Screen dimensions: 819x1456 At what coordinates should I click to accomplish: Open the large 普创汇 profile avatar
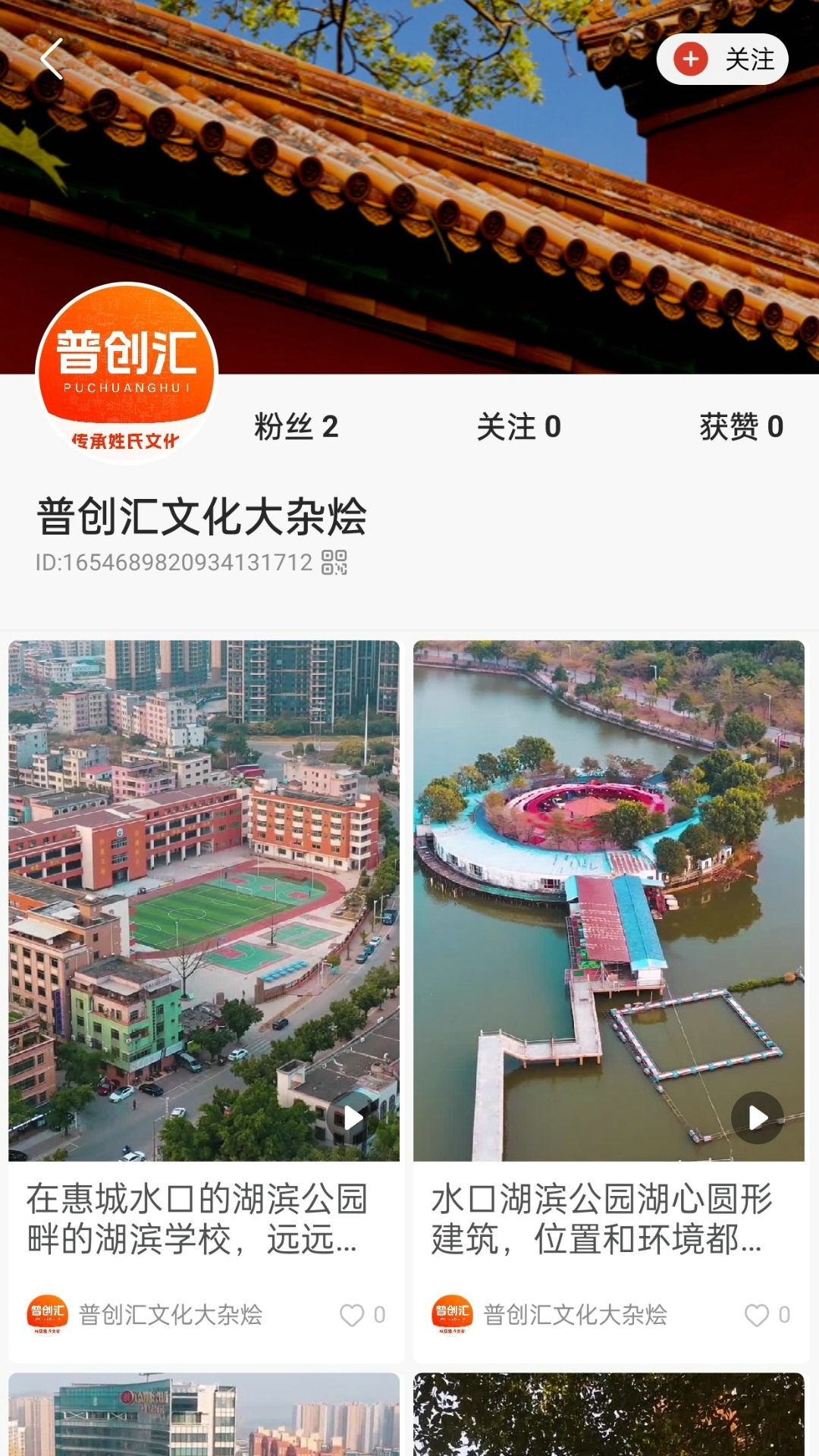pos(127,369)
